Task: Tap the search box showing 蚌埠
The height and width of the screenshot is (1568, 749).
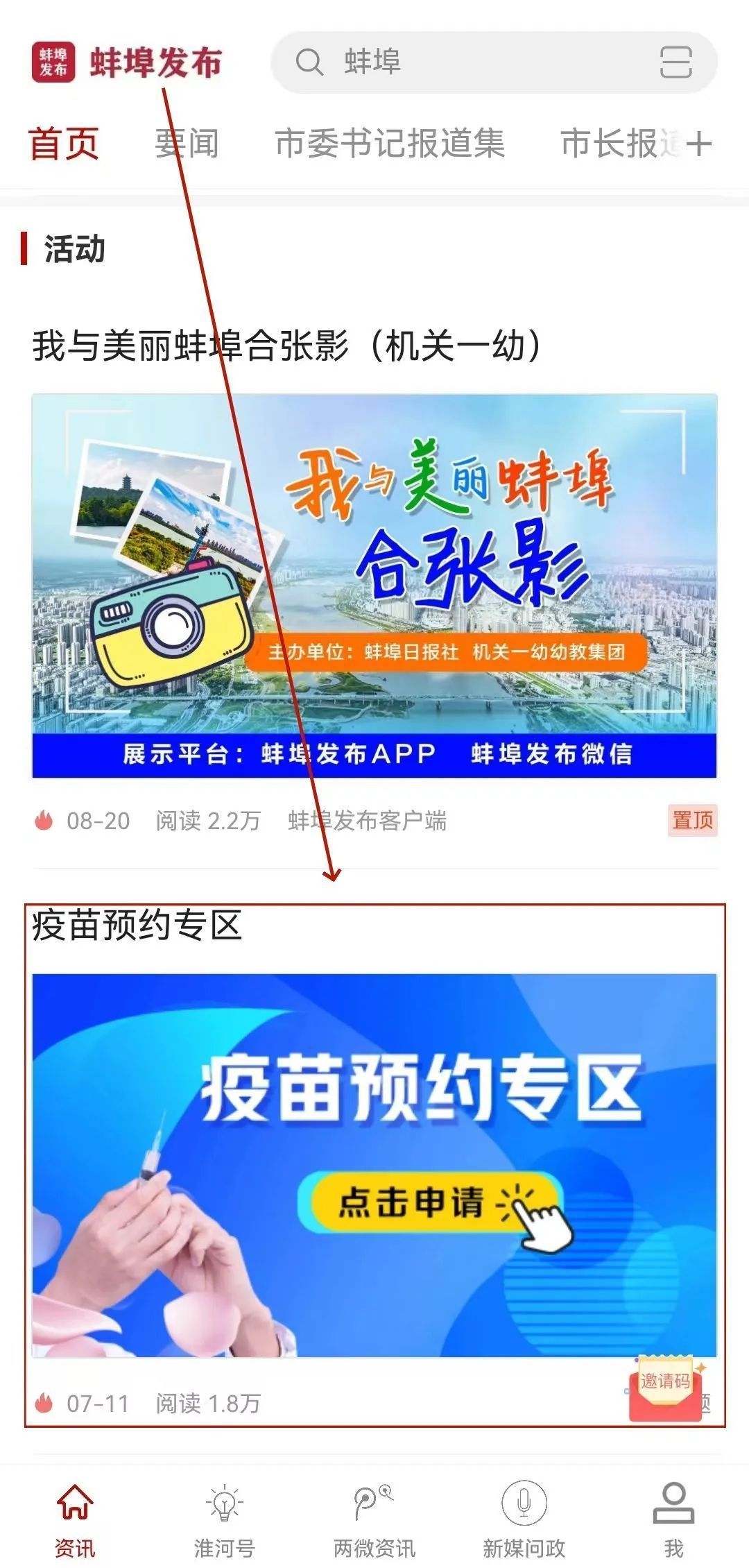Action: pos(472,62)
